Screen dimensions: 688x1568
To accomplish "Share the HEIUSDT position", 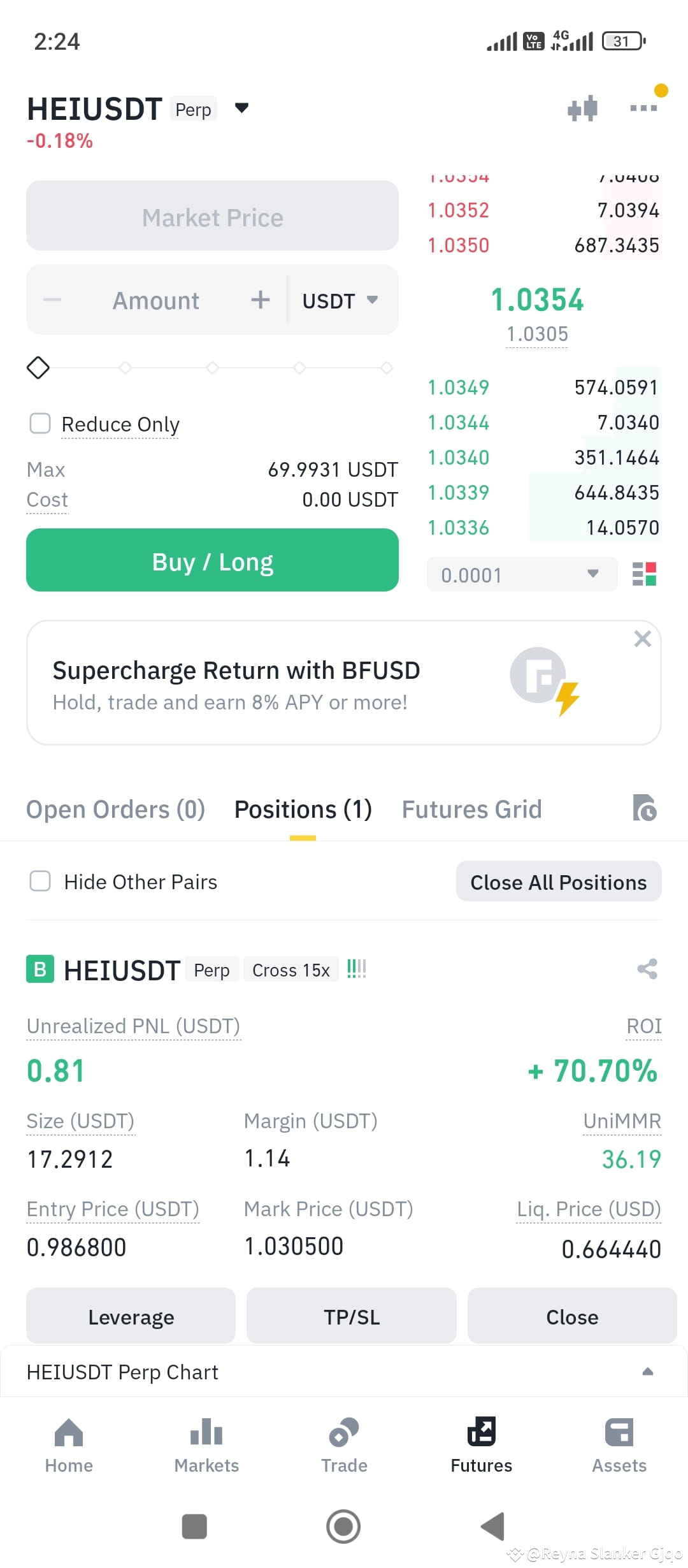I will pyautogui.click(x=647, y=969).
